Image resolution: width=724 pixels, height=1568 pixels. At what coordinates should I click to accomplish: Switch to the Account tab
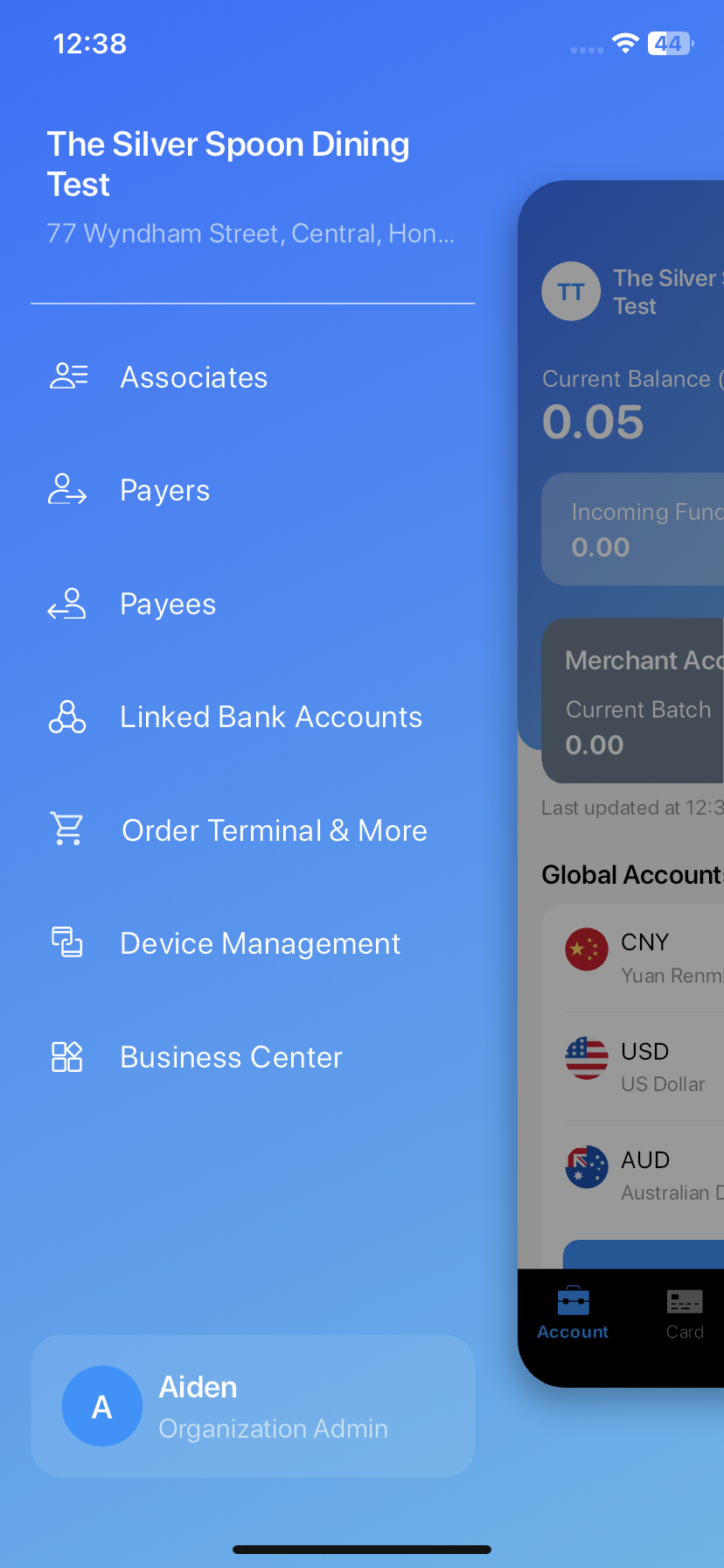(x=573, y=1313)
